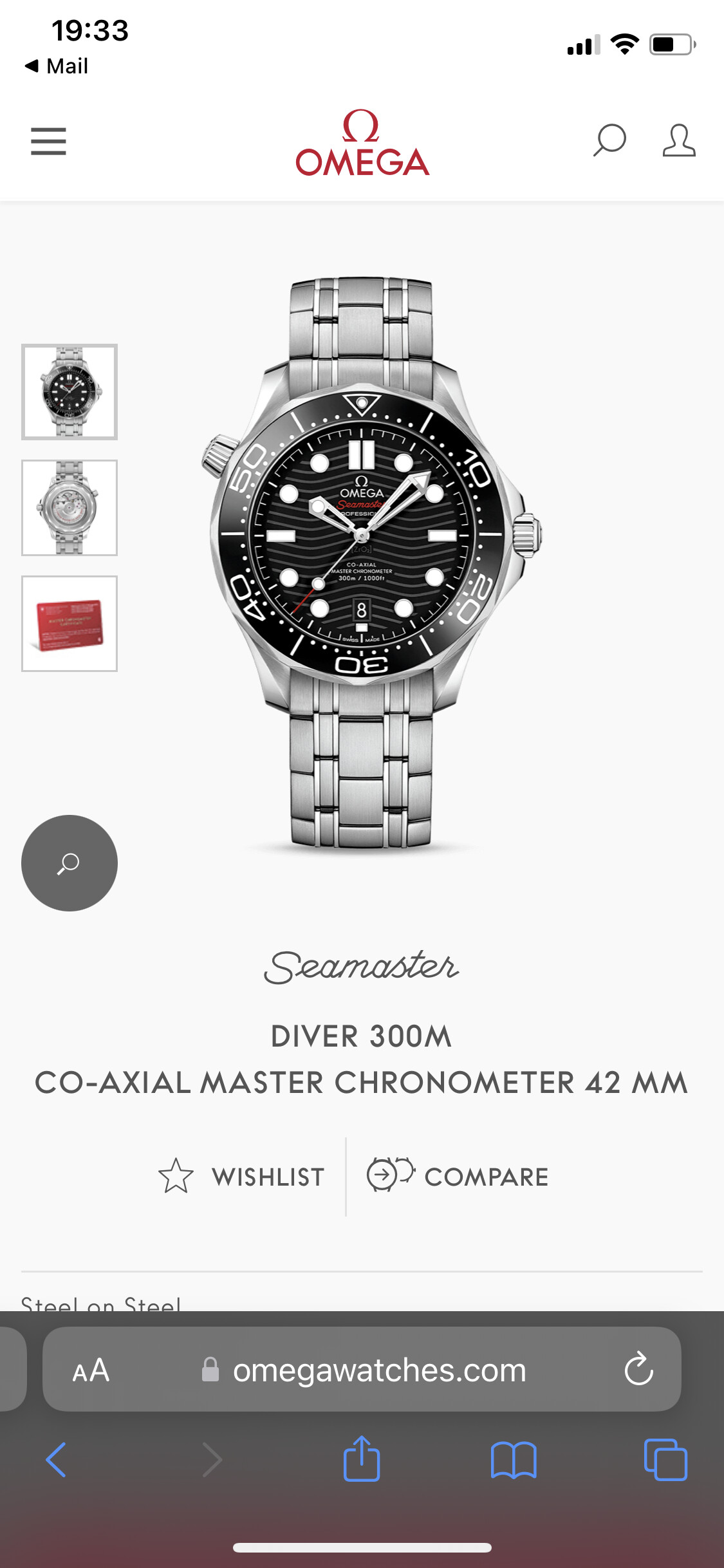Select the caseback view thumbnail

pyautogui.click(x=70, y=508)
